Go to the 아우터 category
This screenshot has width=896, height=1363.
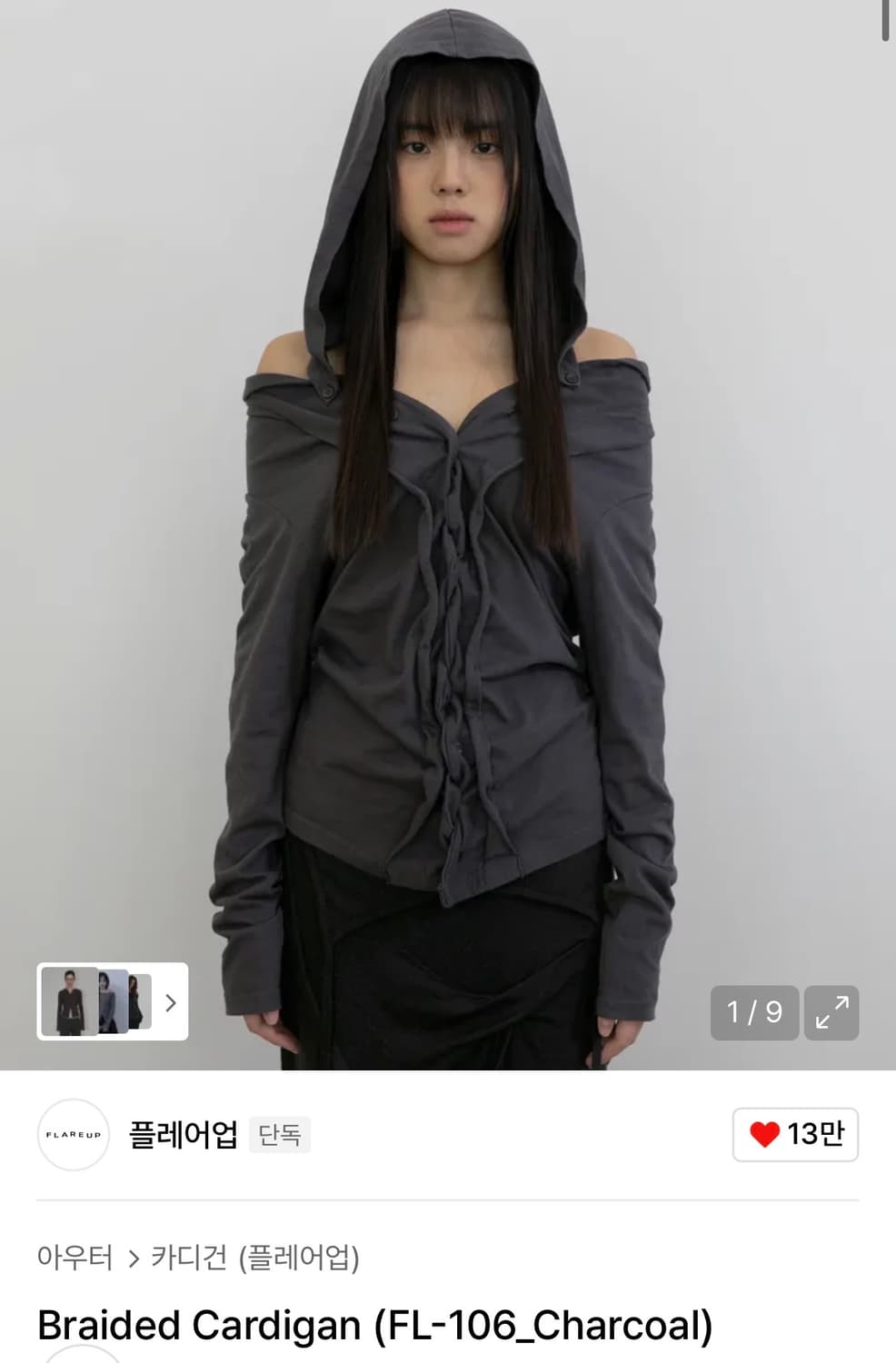click(75, 1258)
